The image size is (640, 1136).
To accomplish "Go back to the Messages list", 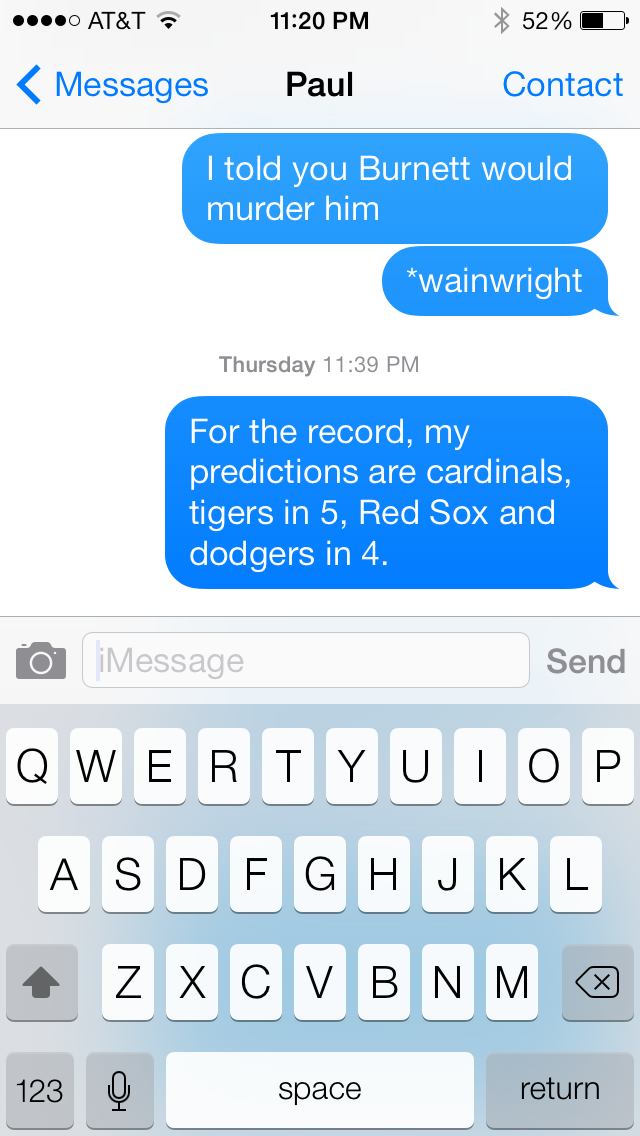I will pyautogui.click(x=112, y=85).
